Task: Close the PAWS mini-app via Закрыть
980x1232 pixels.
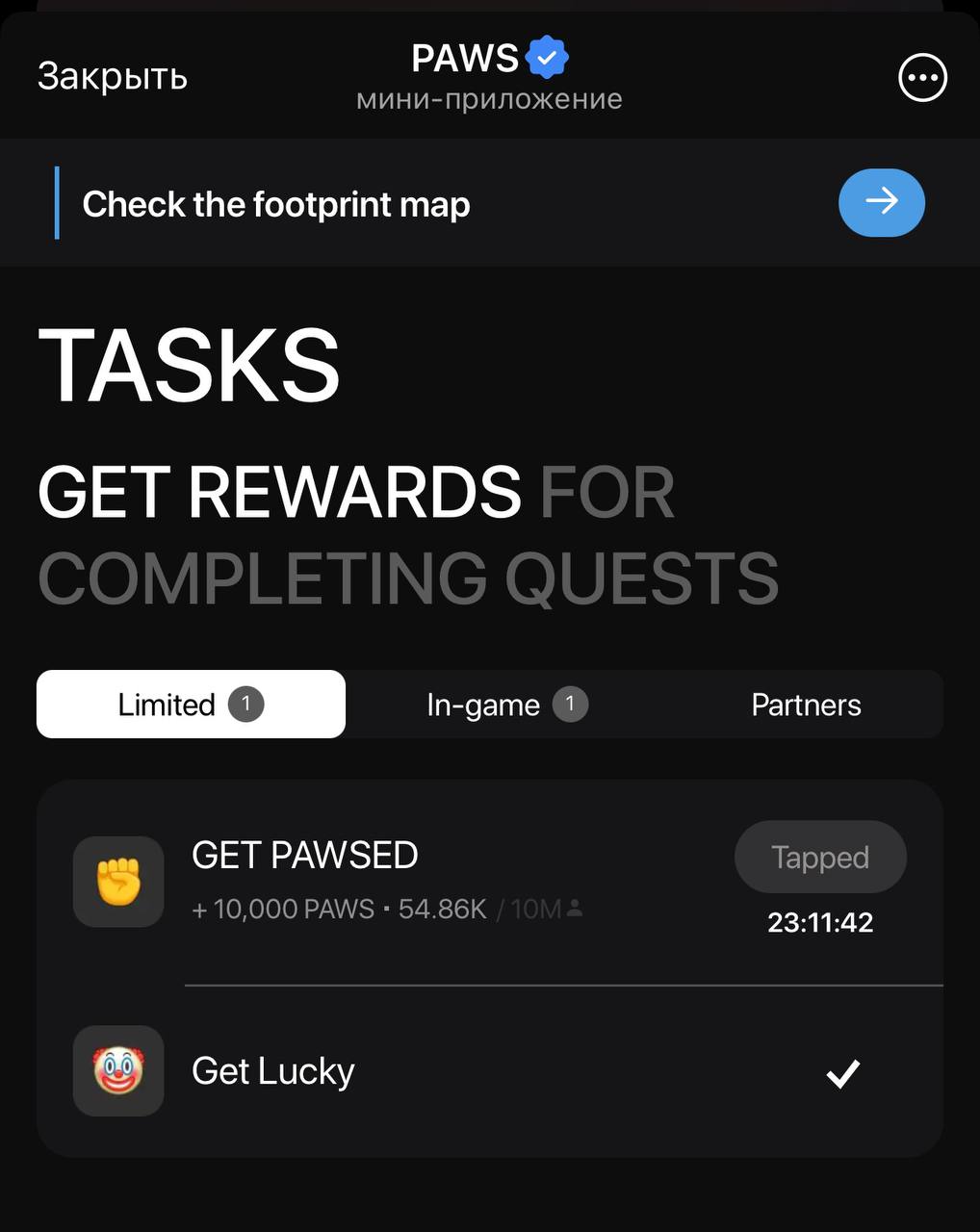Action: (113, 77)
